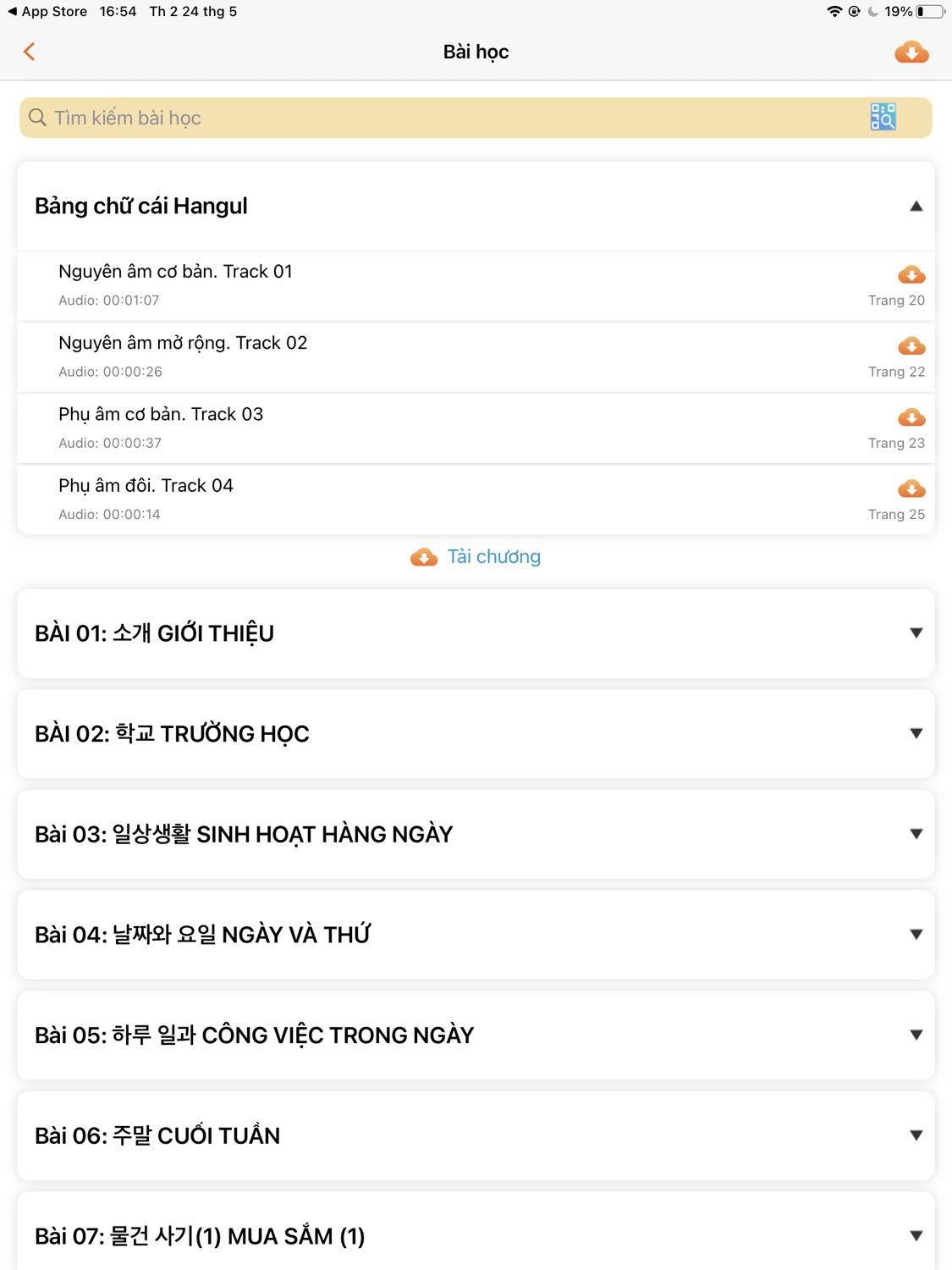
Task: Tap the download-all cloud icon in header
Action: point(911,52)
